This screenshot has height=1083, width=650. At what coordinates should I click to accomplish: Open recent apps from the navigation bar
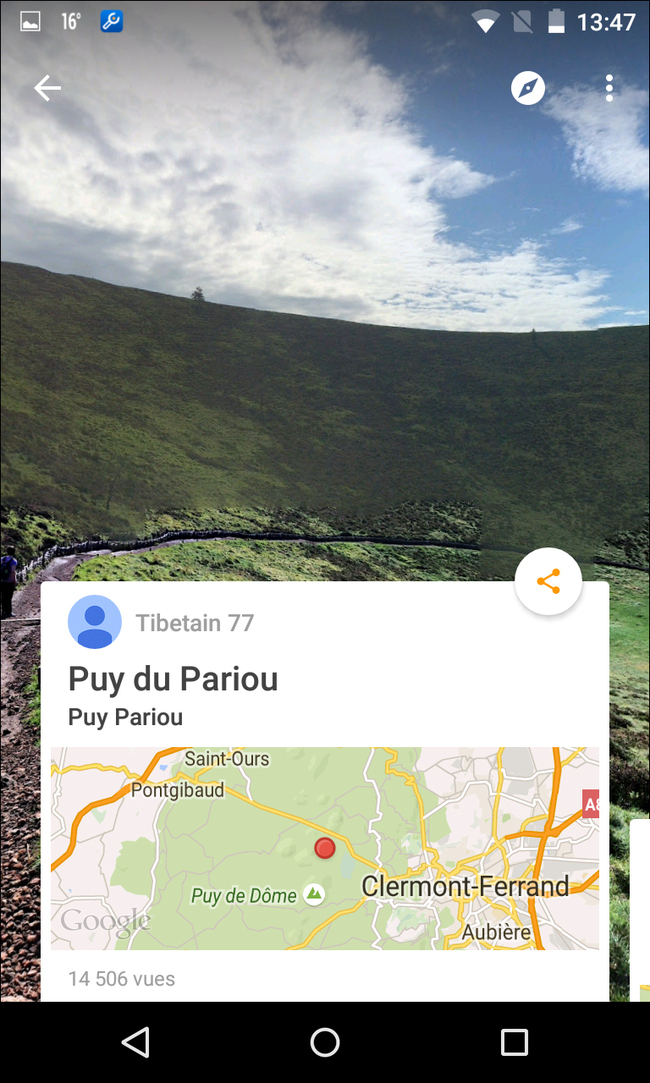(x=514, y=1042)
